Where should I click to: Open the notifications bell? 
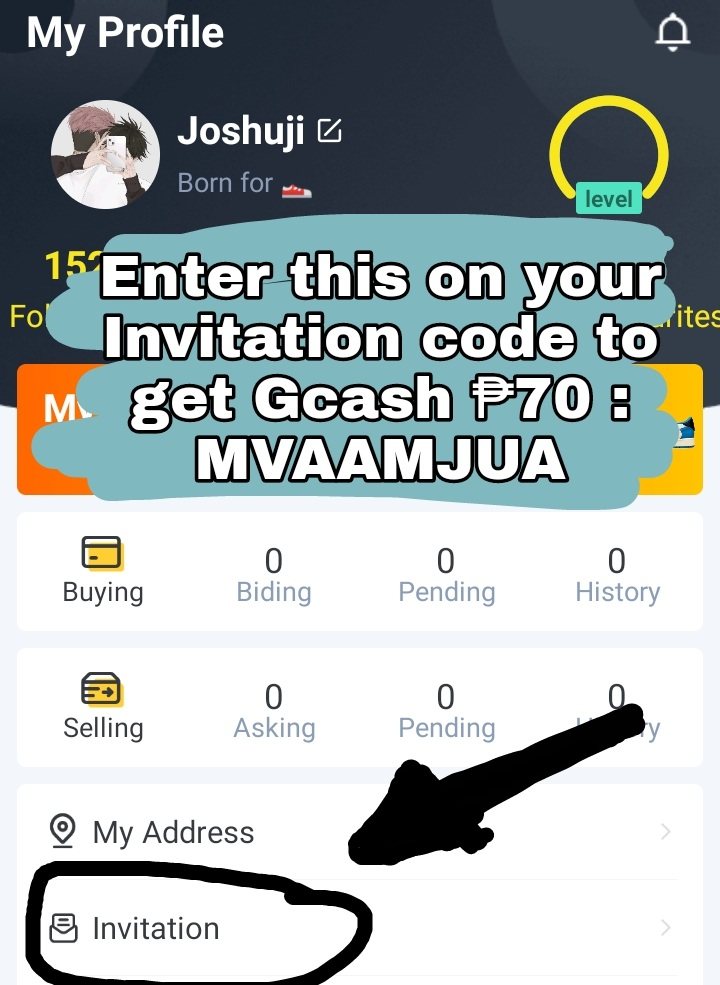point(672,33)
